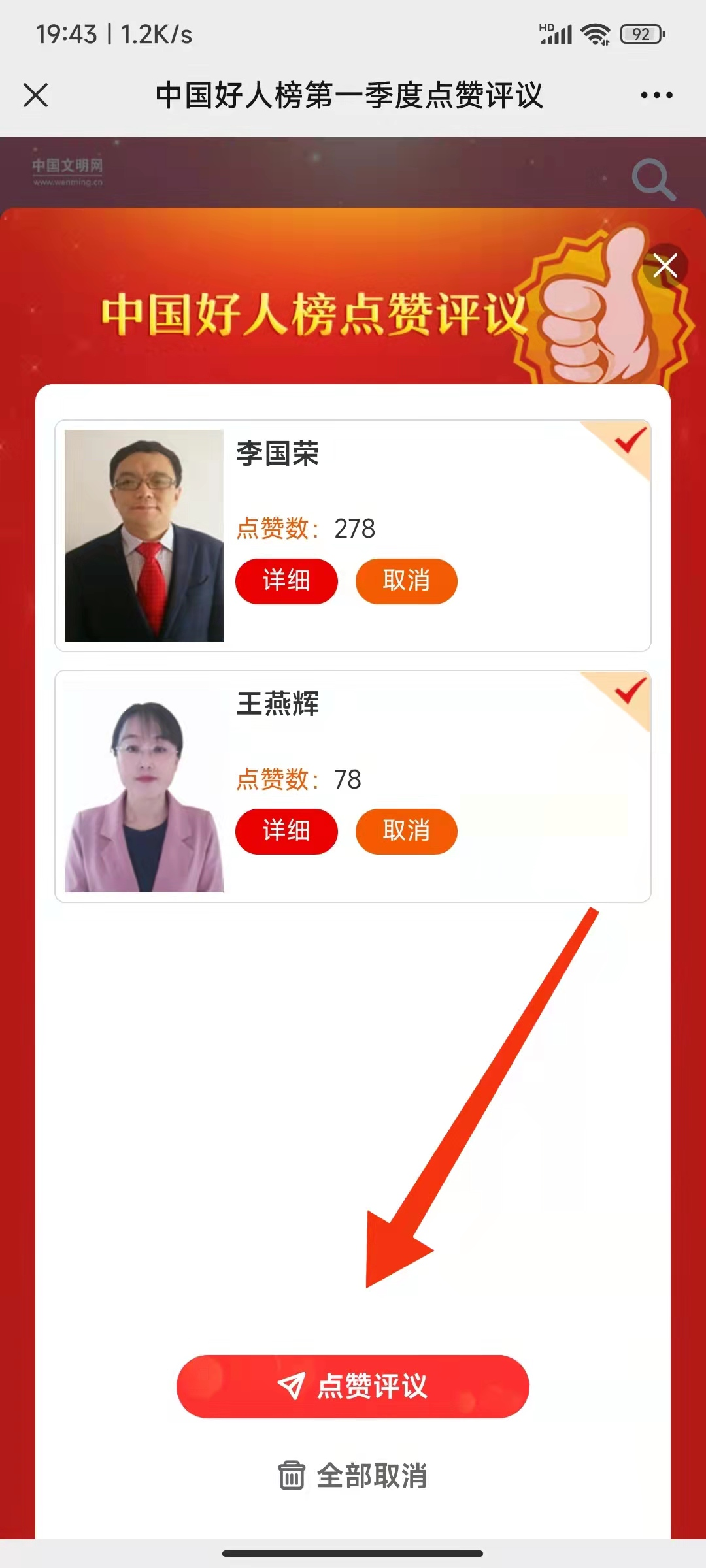The image size is (706, 1568).
Task: Dismiss the 点赞评议 popup
Action: (665, 266)
